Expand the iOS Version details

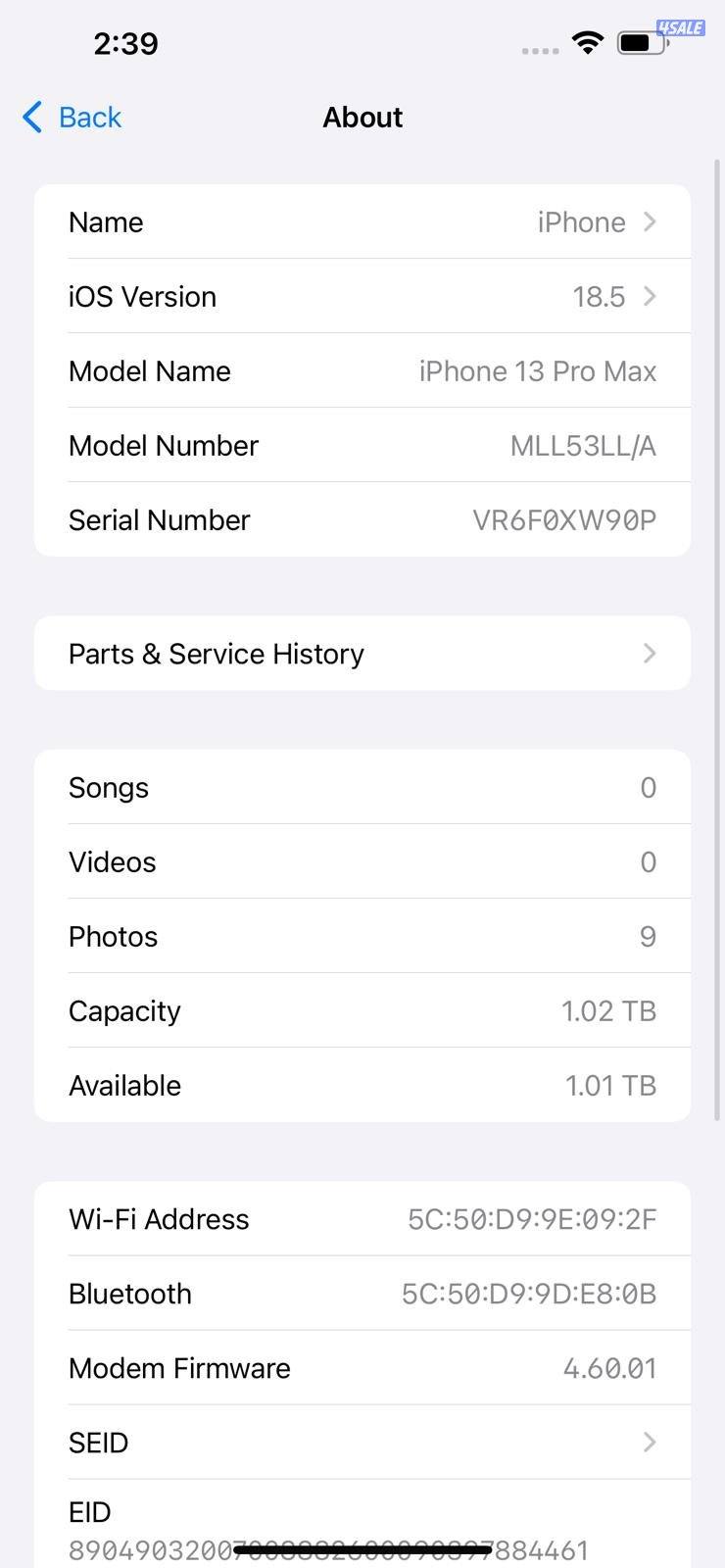pos(362,296)
